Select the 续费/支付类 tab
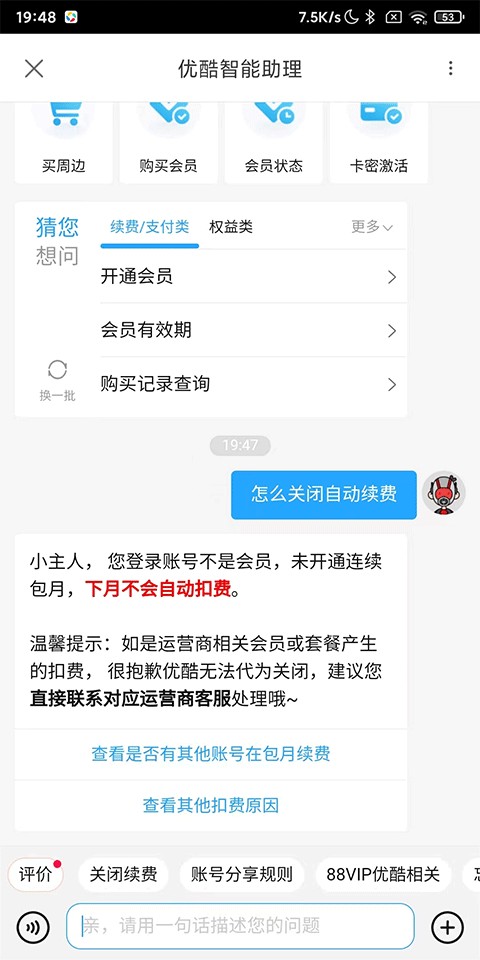This screenshot has width=480, height=960. (149, 227)
